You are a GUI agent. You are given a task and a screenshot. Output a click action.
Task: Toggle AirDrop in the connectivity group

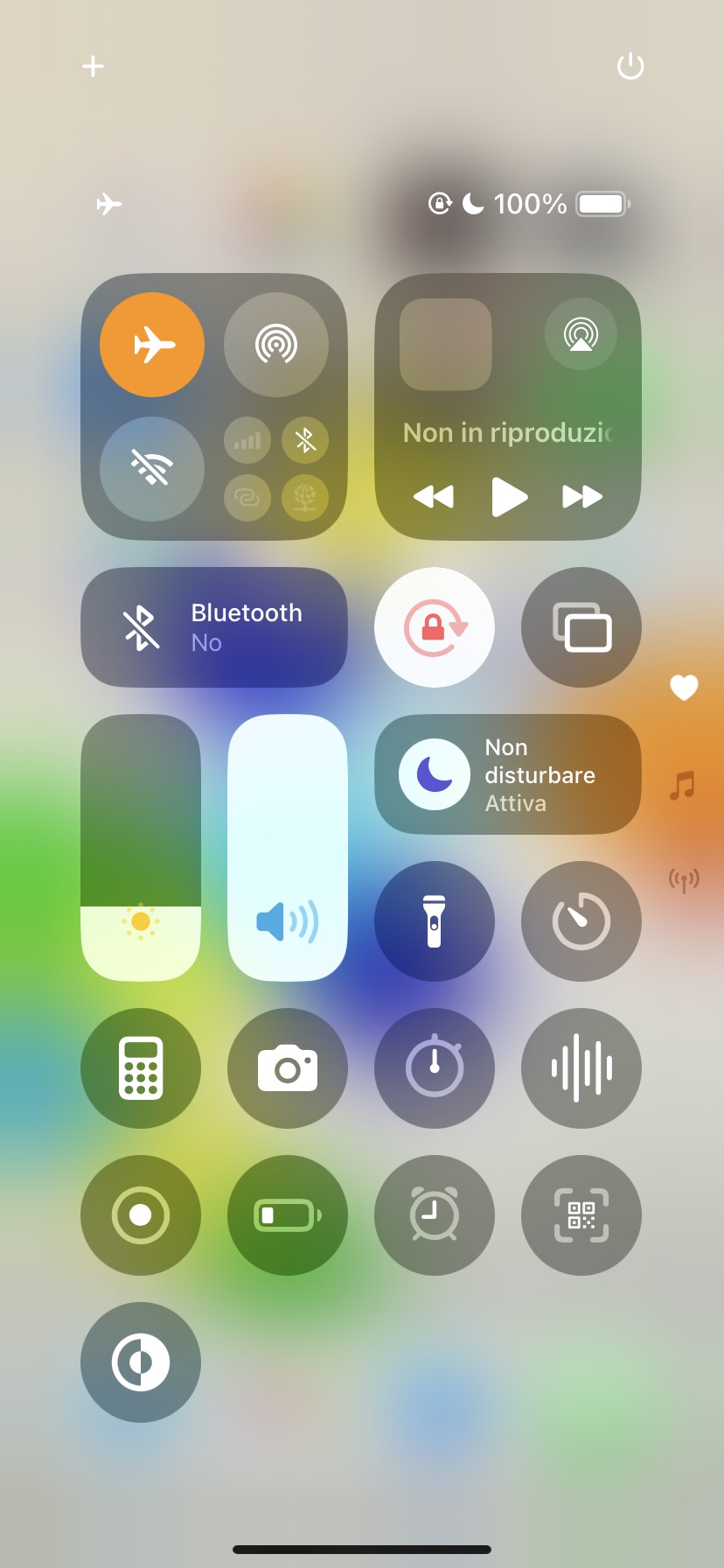(x=276, y=345)
